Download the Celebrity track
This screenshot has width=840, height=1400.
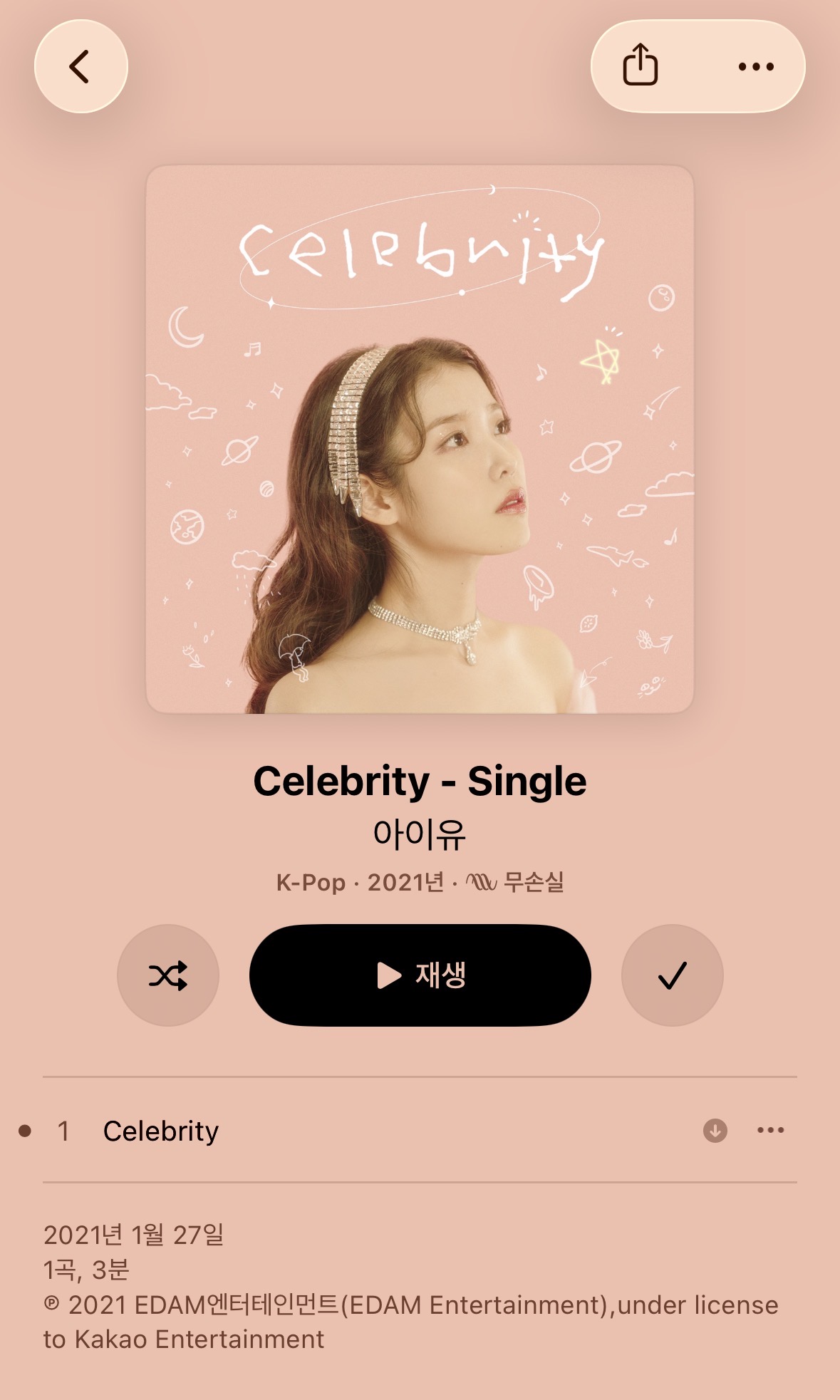715,1131
